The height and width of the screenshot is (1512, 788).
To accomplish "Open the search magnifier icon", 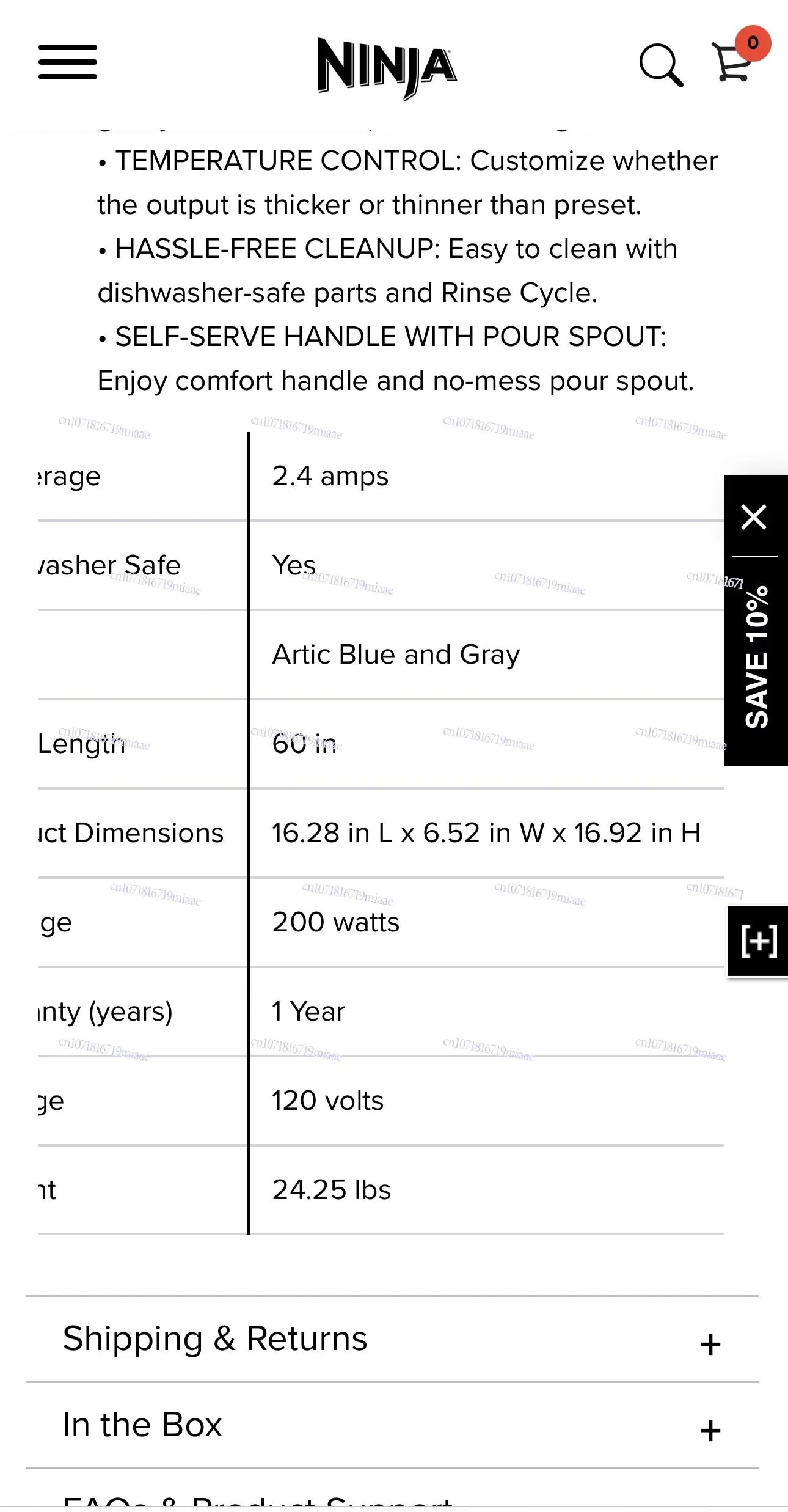I will click(661, 64).
